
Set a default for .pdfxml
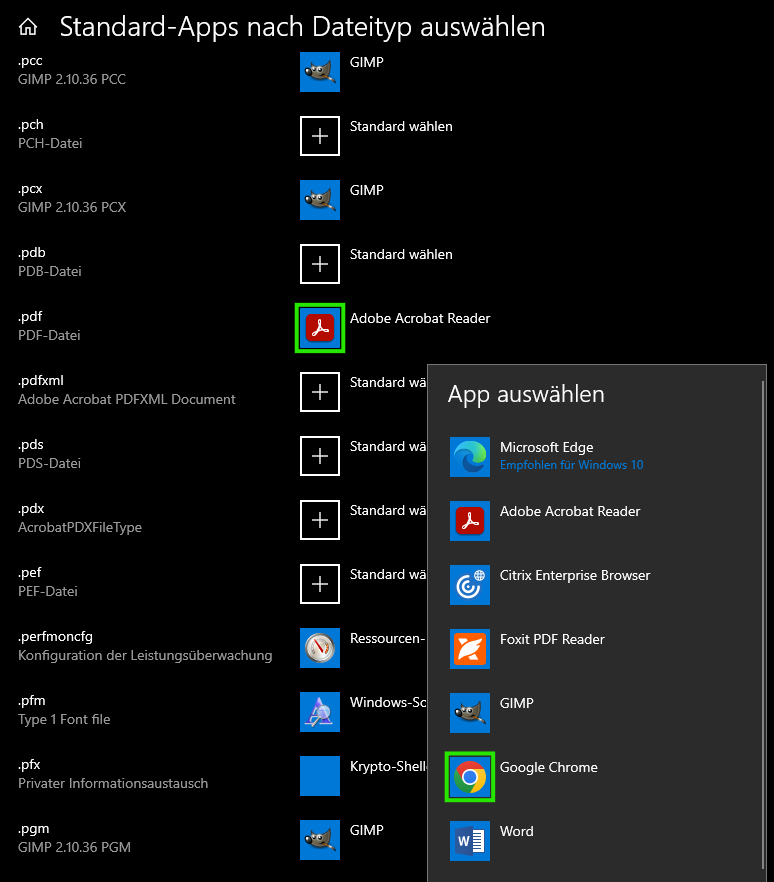[320, 392]
